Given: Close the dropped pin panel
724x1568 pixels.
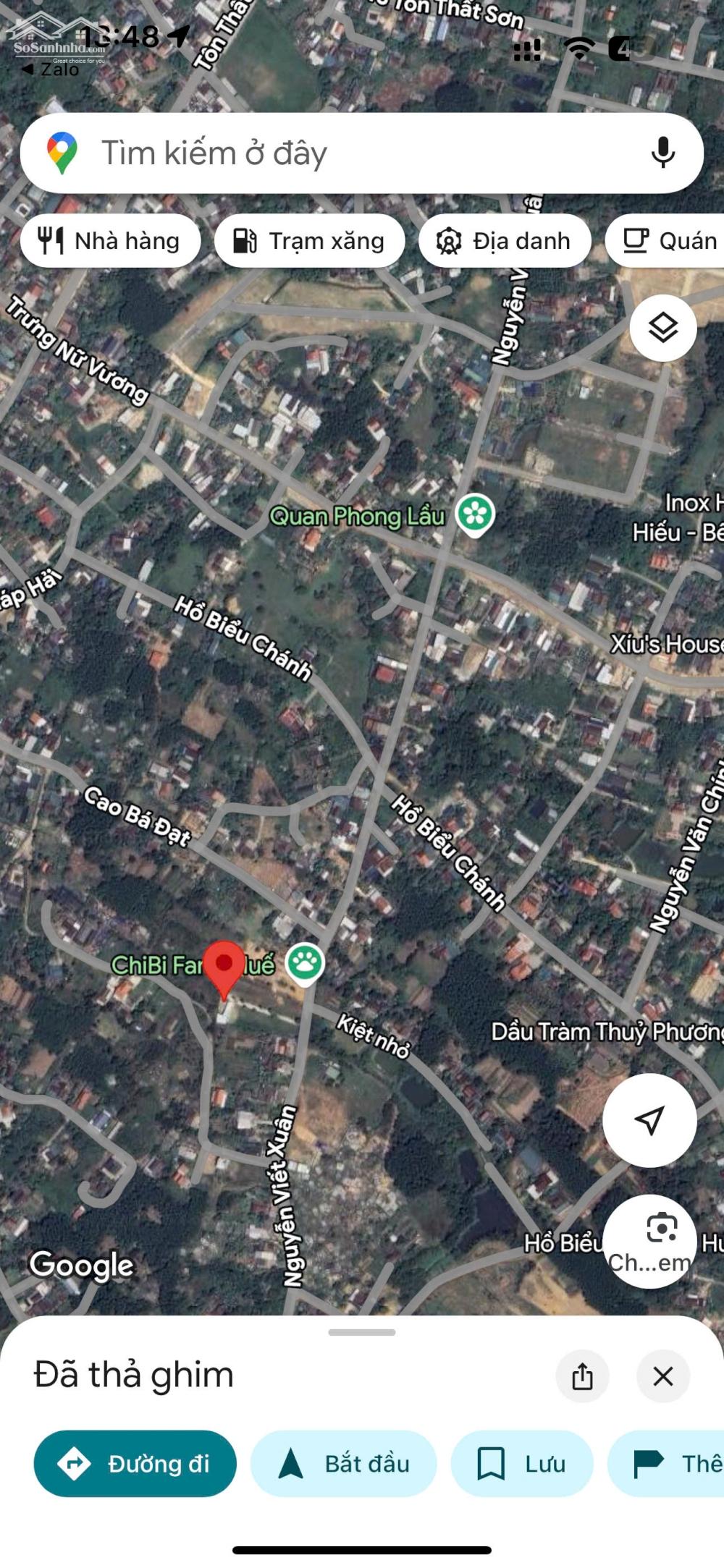Looking at the screenshot, I should click(663, 1376).
